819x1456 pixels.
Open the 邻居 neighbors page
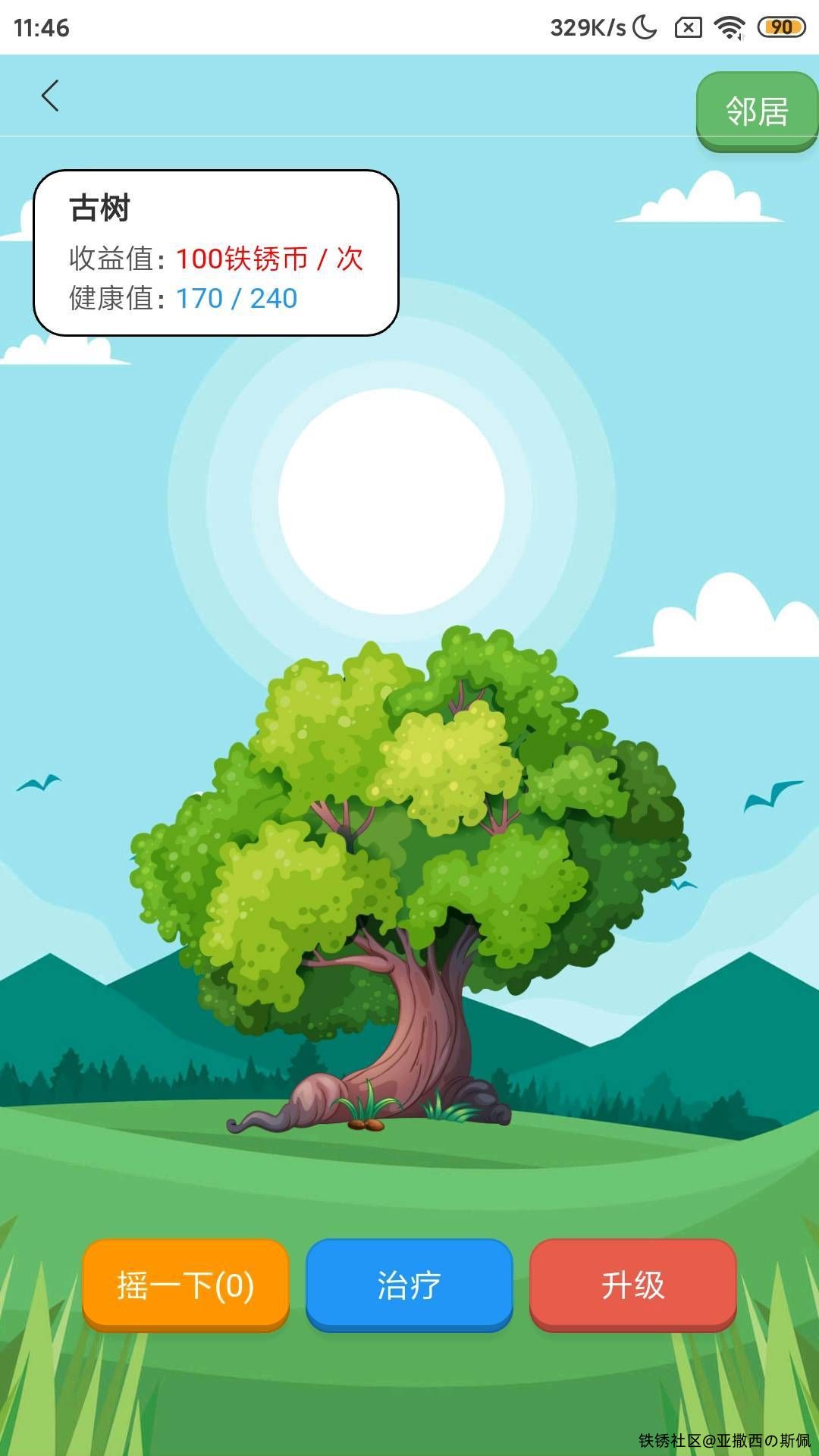pos(756,111)
